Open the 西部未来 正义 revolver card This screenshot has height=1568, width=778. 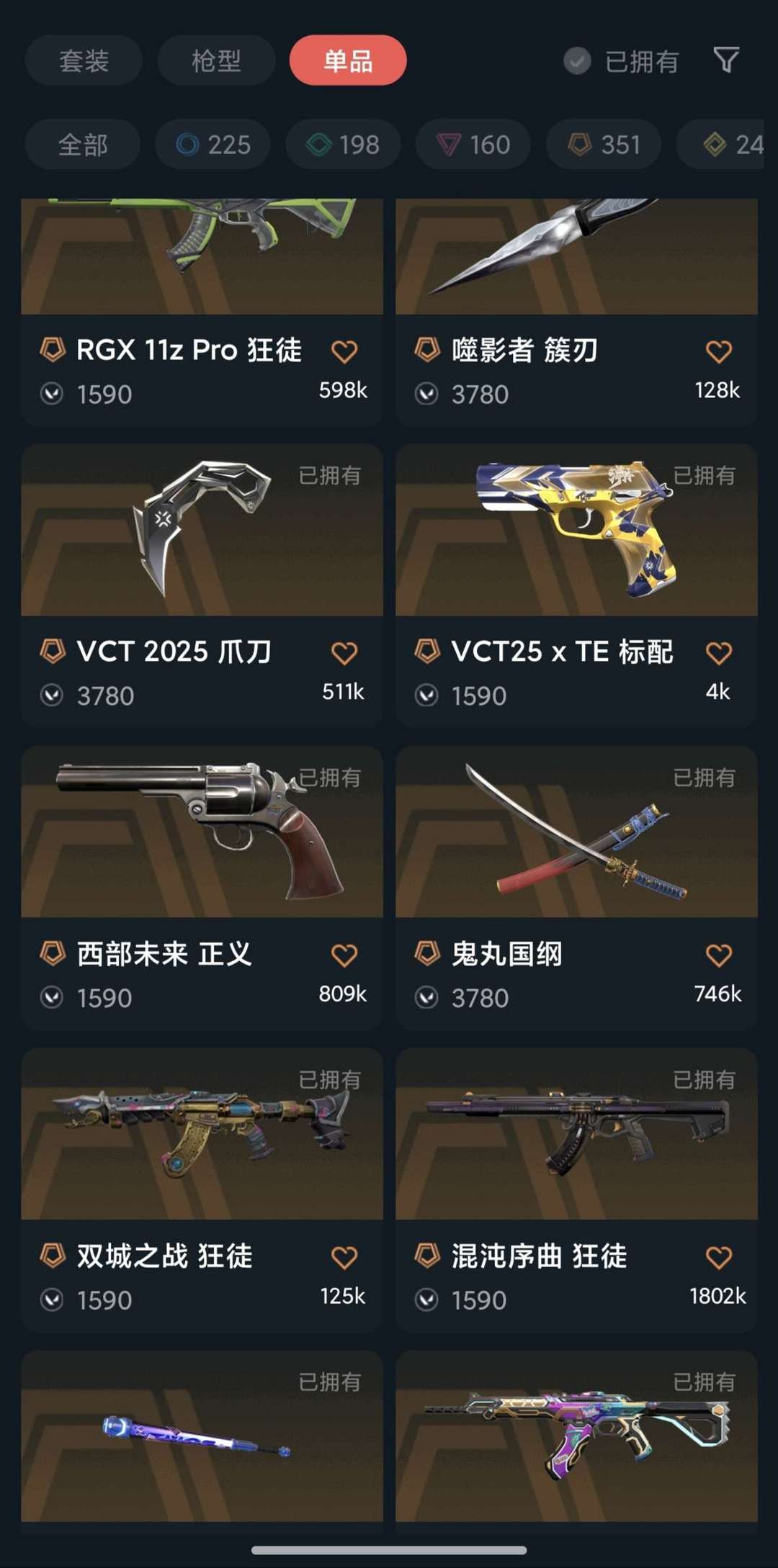point(202,888)
